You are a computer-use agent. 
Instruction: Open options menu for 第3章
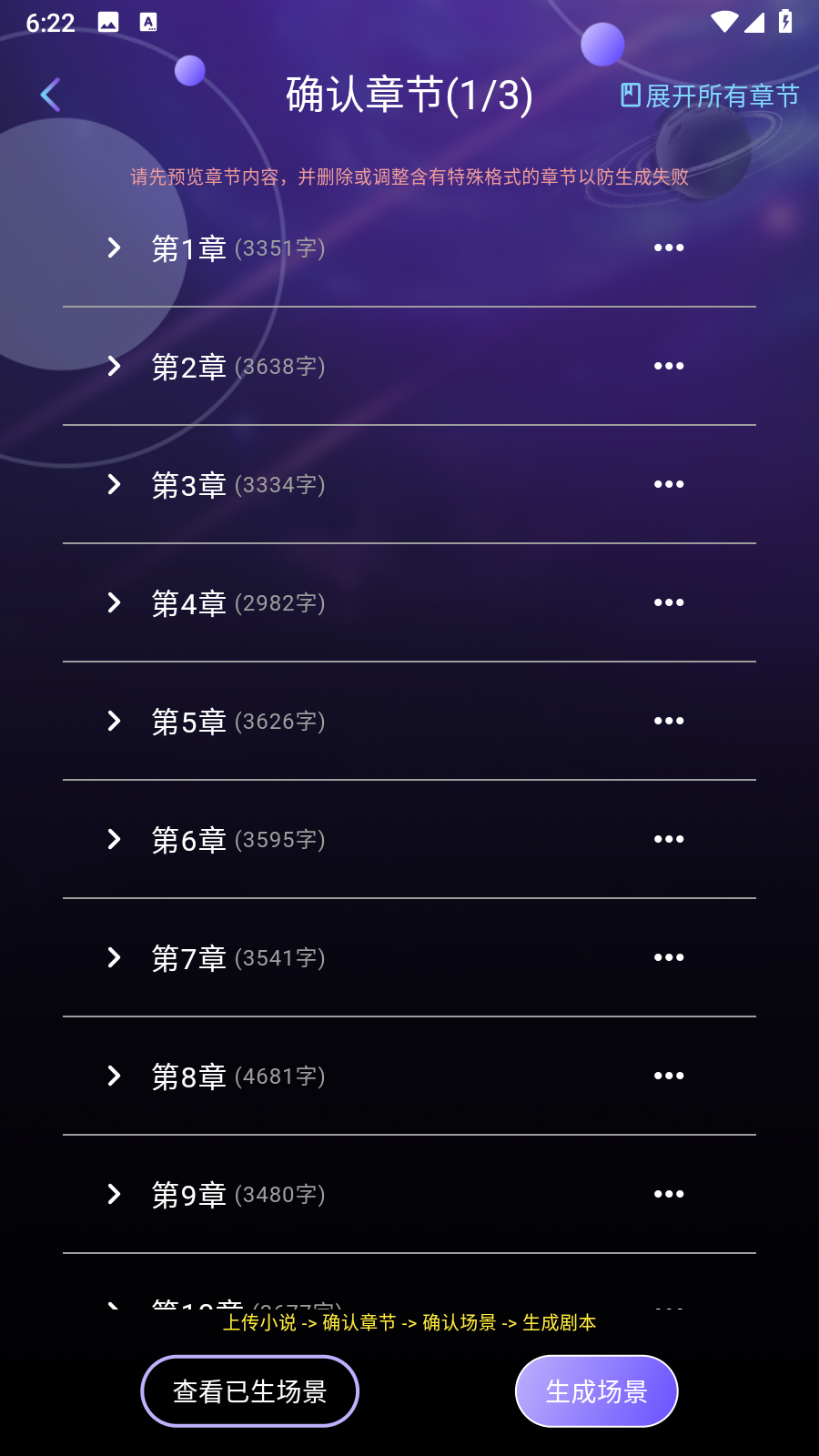coord(670,484)
